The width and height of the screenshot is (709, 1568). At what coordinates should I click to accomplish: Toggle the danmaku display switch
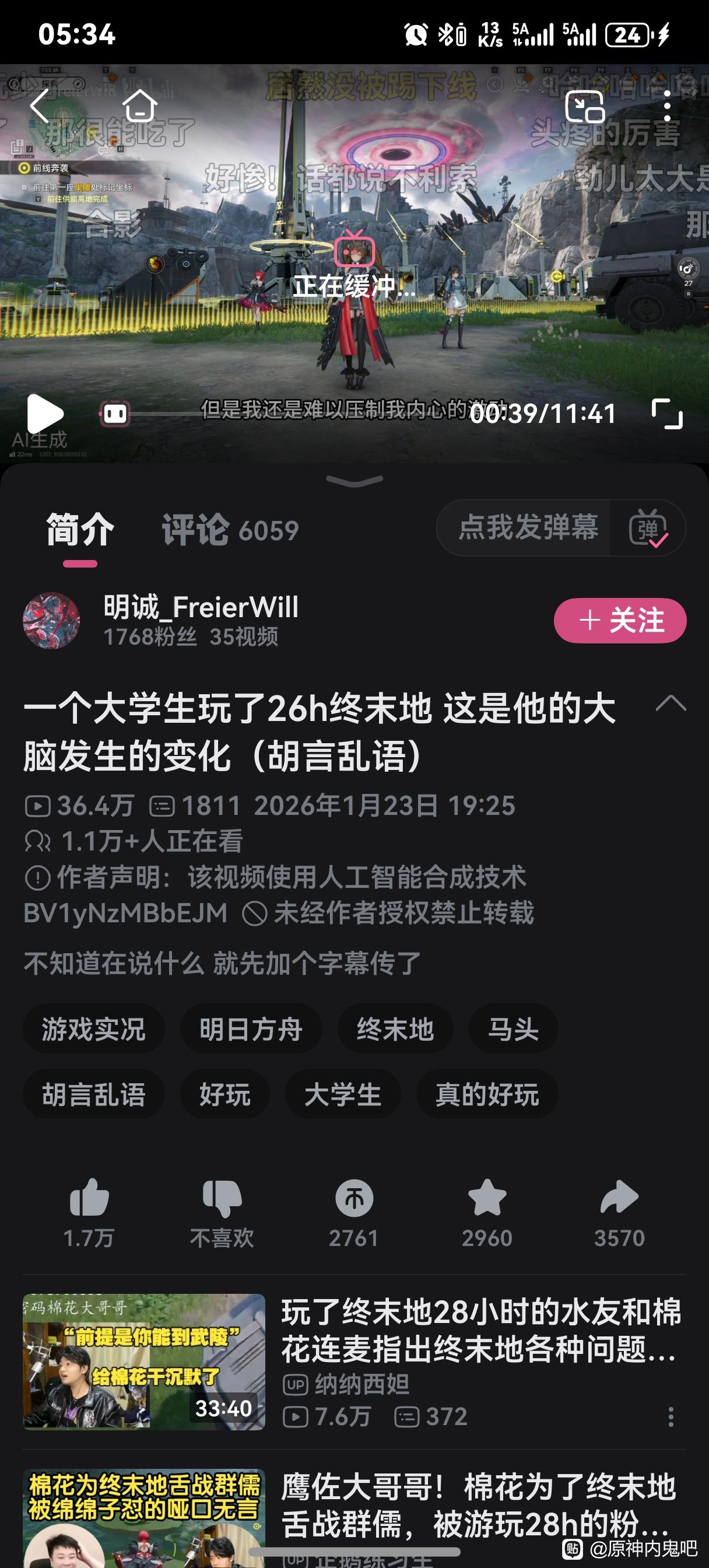648,528
